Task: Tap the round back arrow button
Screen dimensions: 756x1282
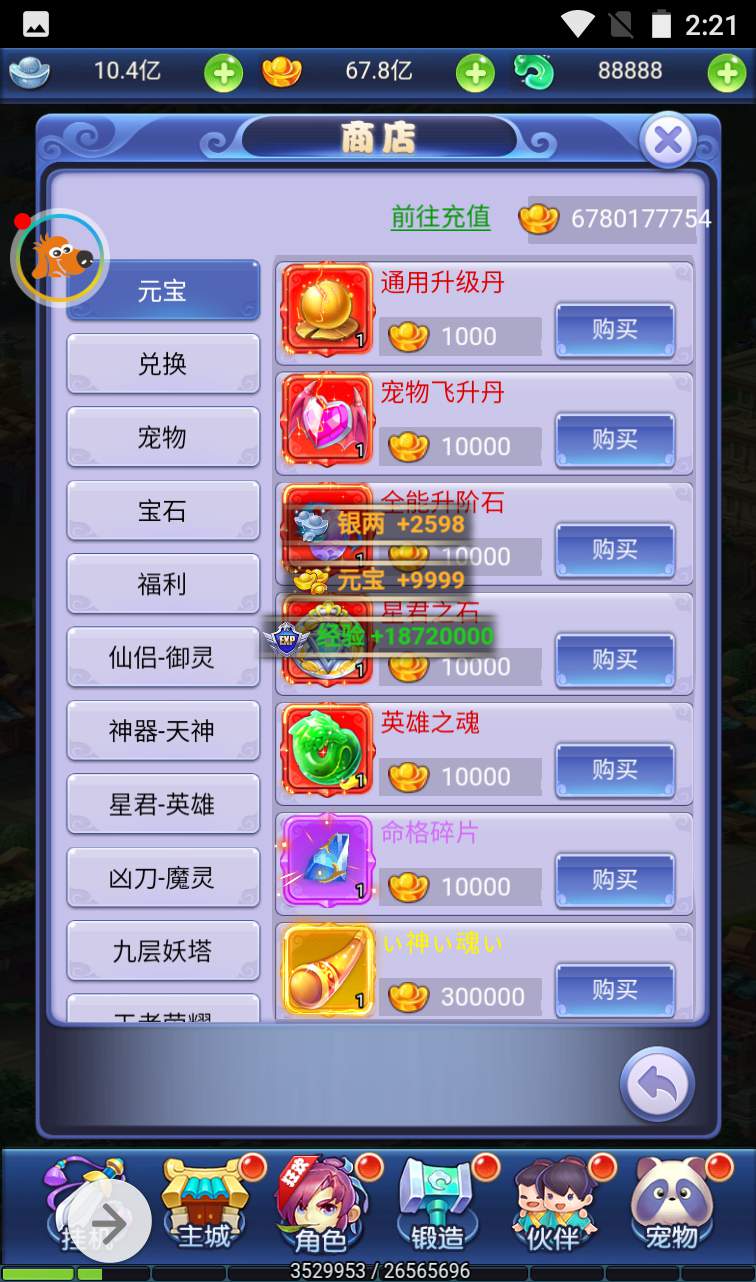Action: (656, 1084)
